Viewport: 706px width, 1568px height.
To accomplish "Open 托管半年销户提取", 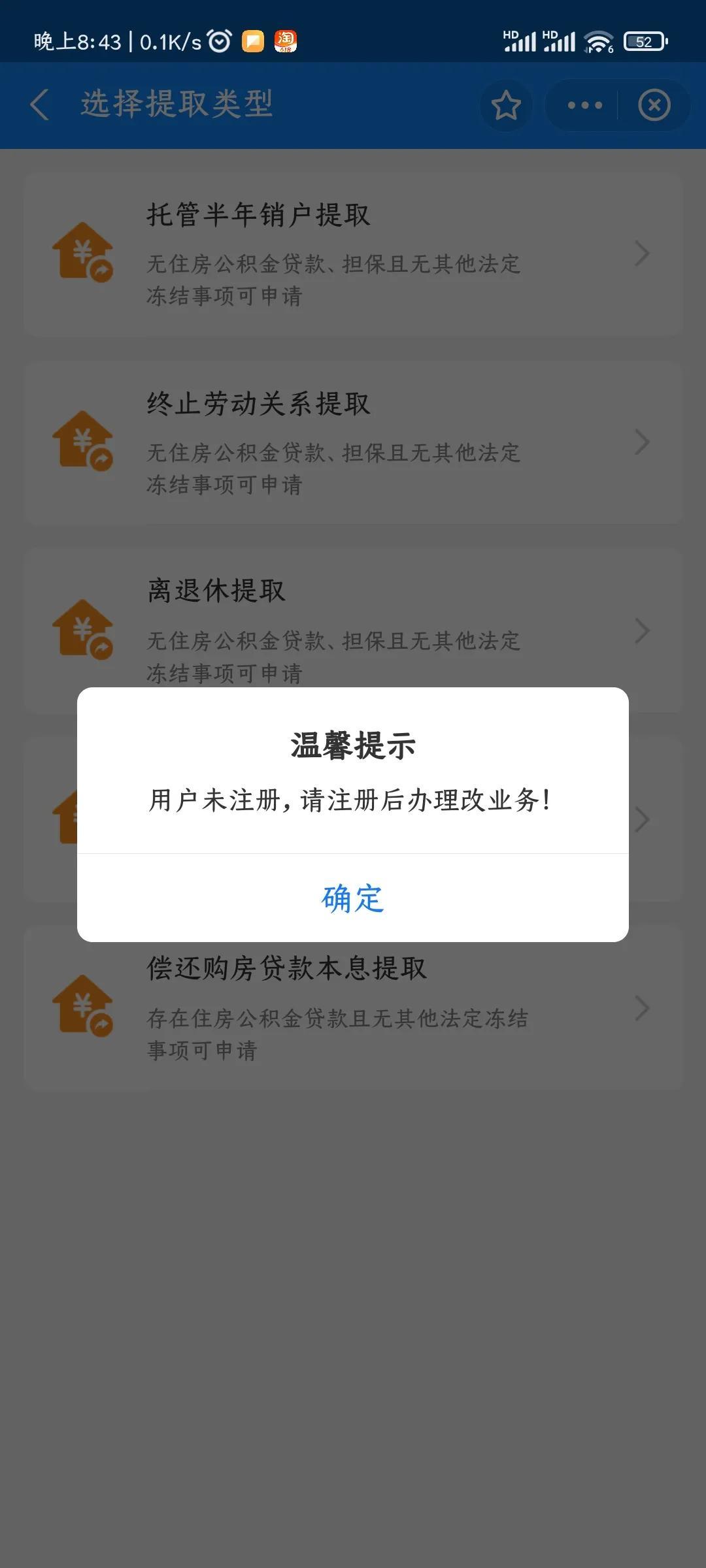I will click(x=353, y=254).
